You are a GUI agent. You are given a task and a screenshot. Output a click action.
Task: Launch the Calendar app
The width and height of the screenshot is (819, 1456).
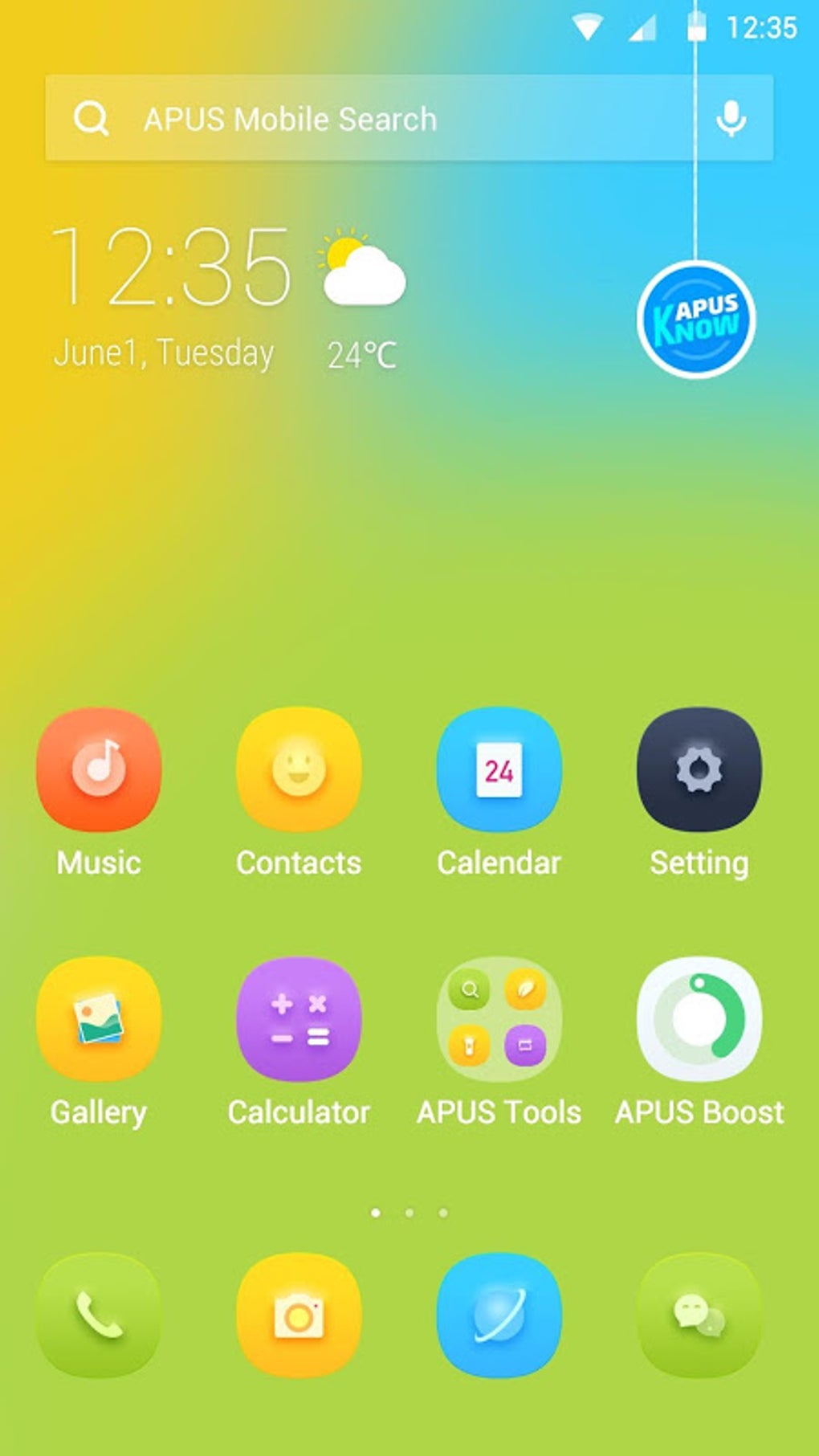click(498, 769)
